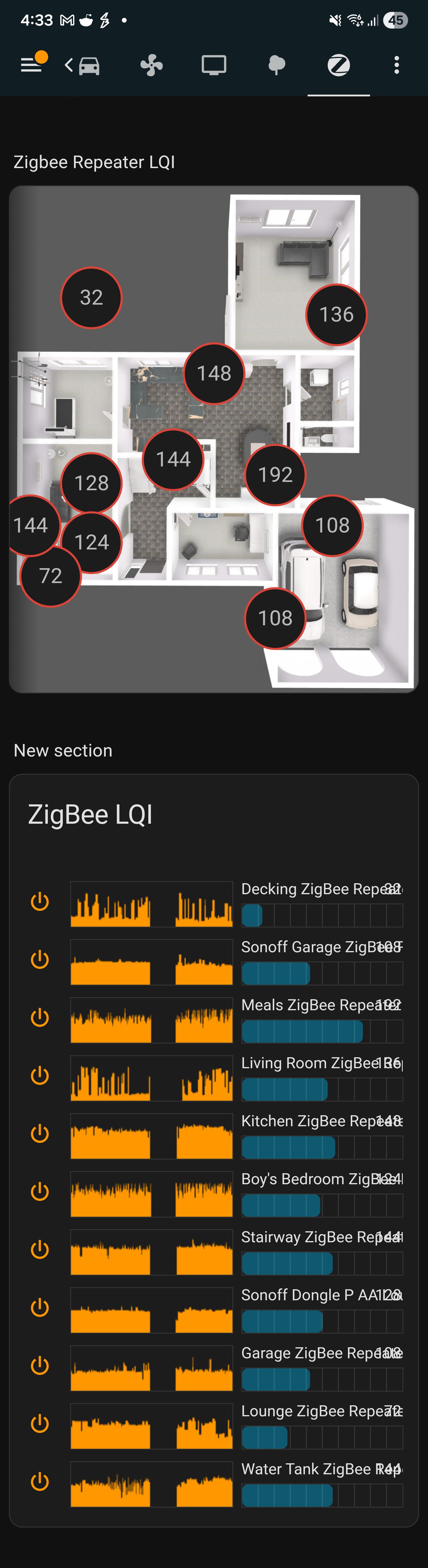
Task: Switch to the TV monitor tab
Action: click(214, 65)
